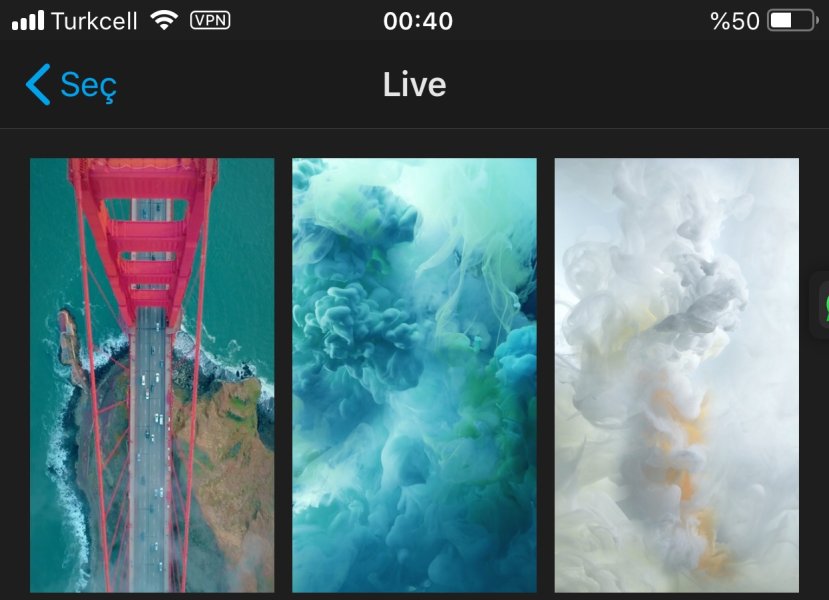
Task: Open the white smoke live wallpaper
Action: pos(677,375)
